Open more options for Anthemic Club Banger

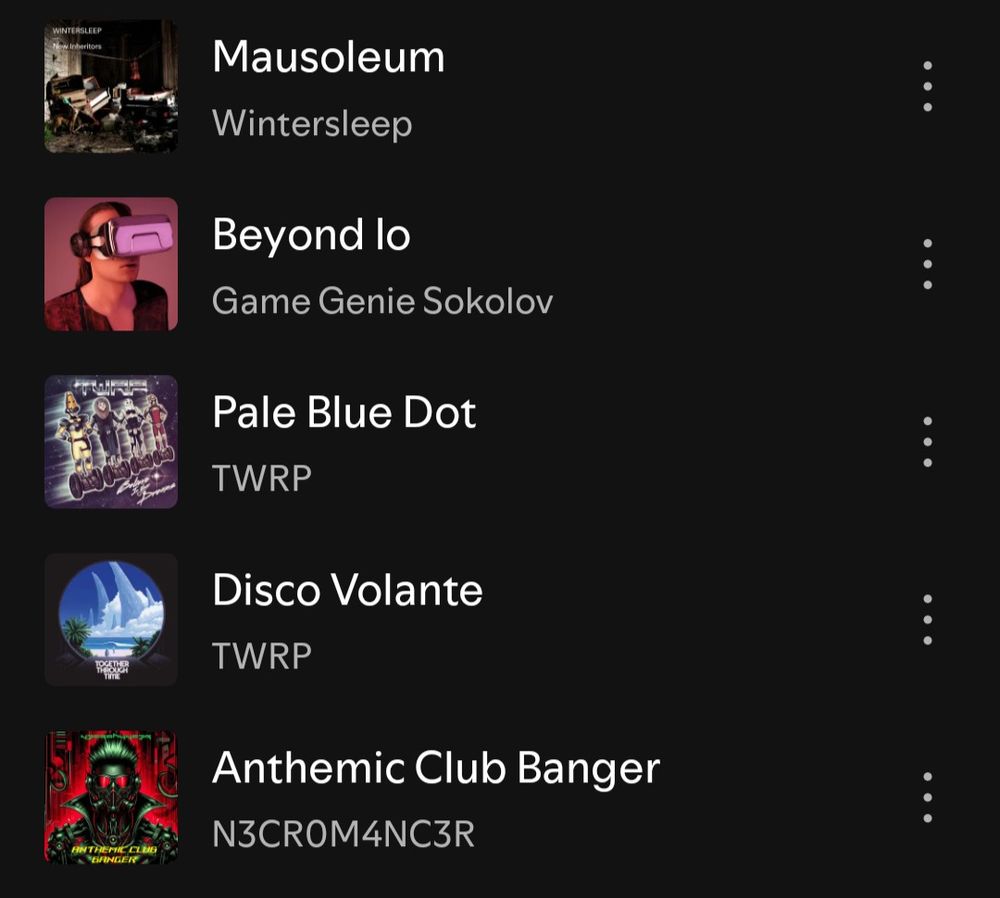coord(927,797)
